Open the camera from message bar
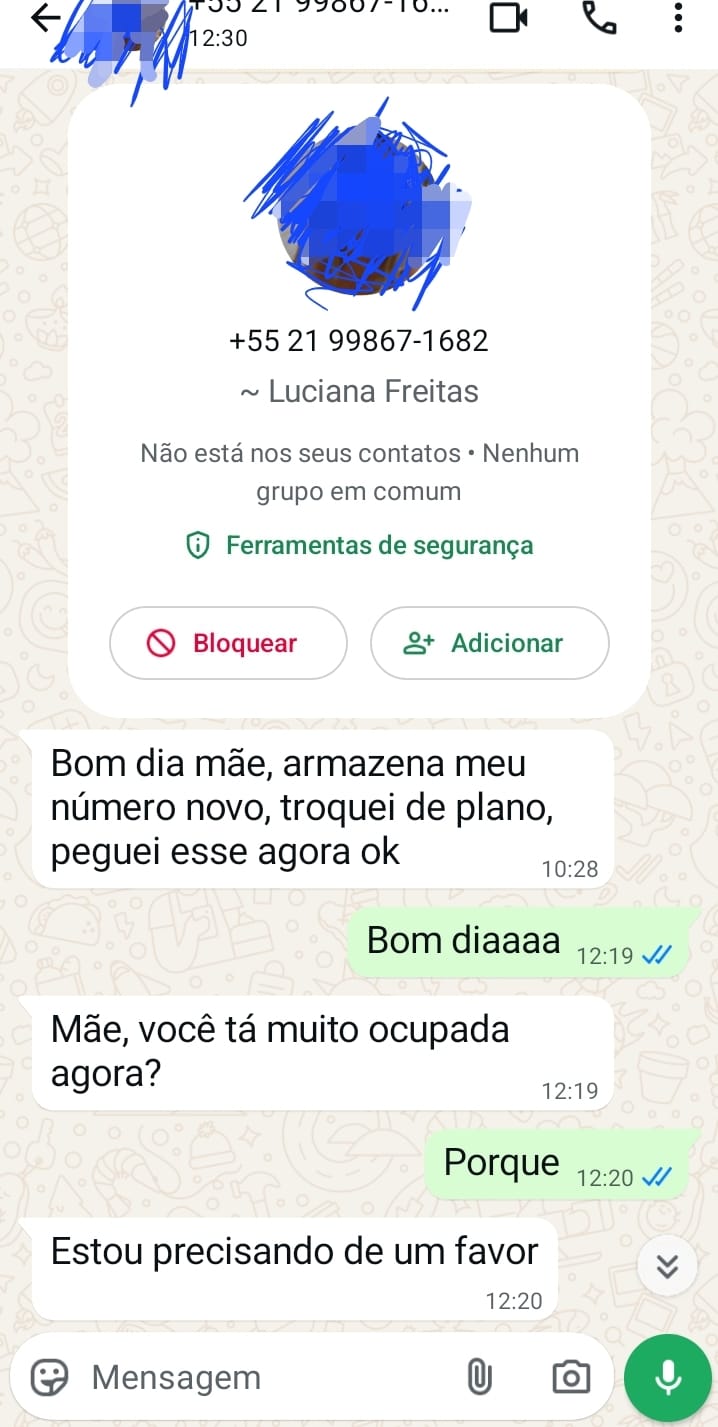Image resolution: width=718 pixels, height=1427 pixels. click(571, 1378)
